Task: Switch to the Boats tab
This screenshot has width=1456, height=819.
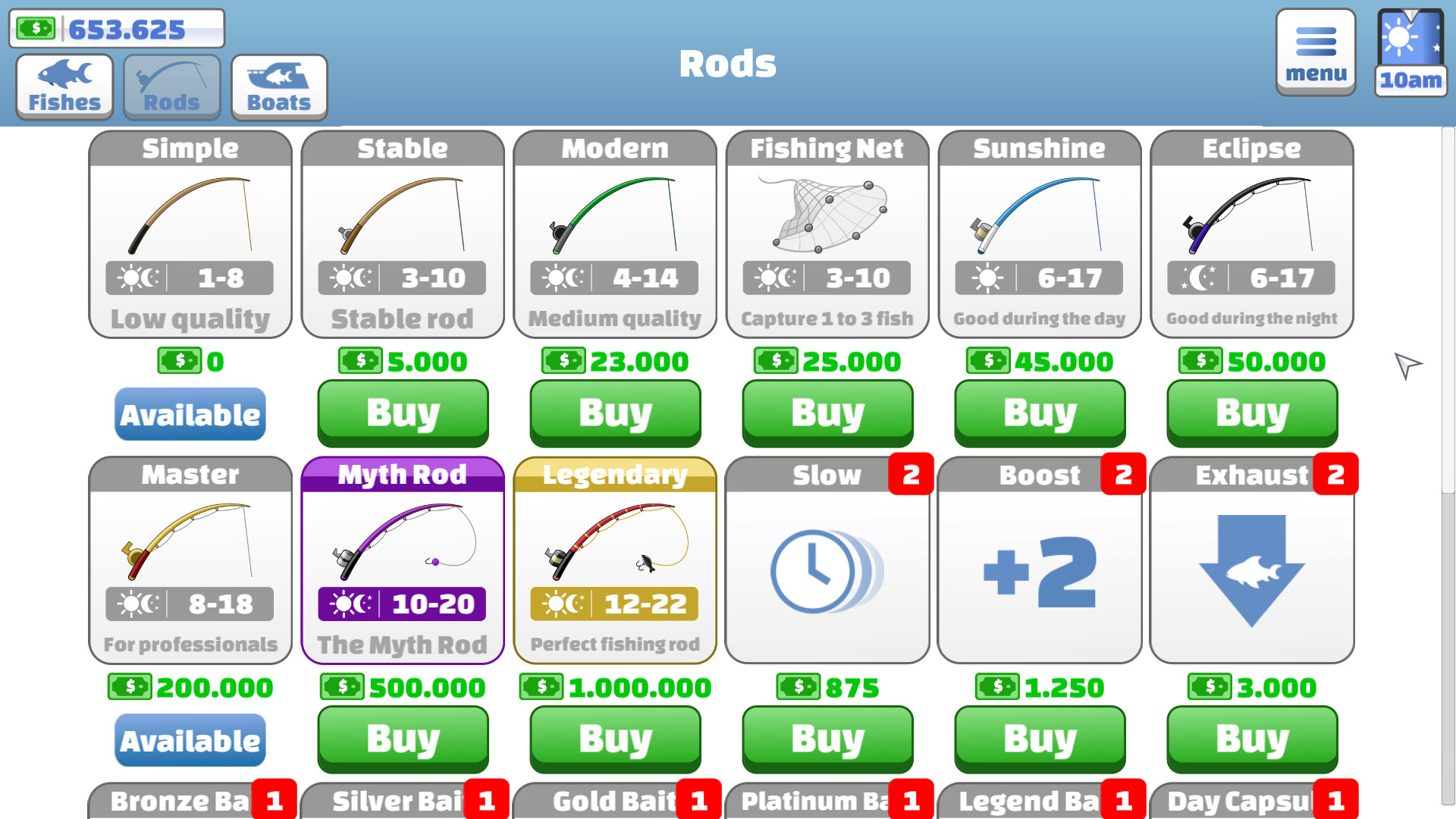Action: pos(279,86)
